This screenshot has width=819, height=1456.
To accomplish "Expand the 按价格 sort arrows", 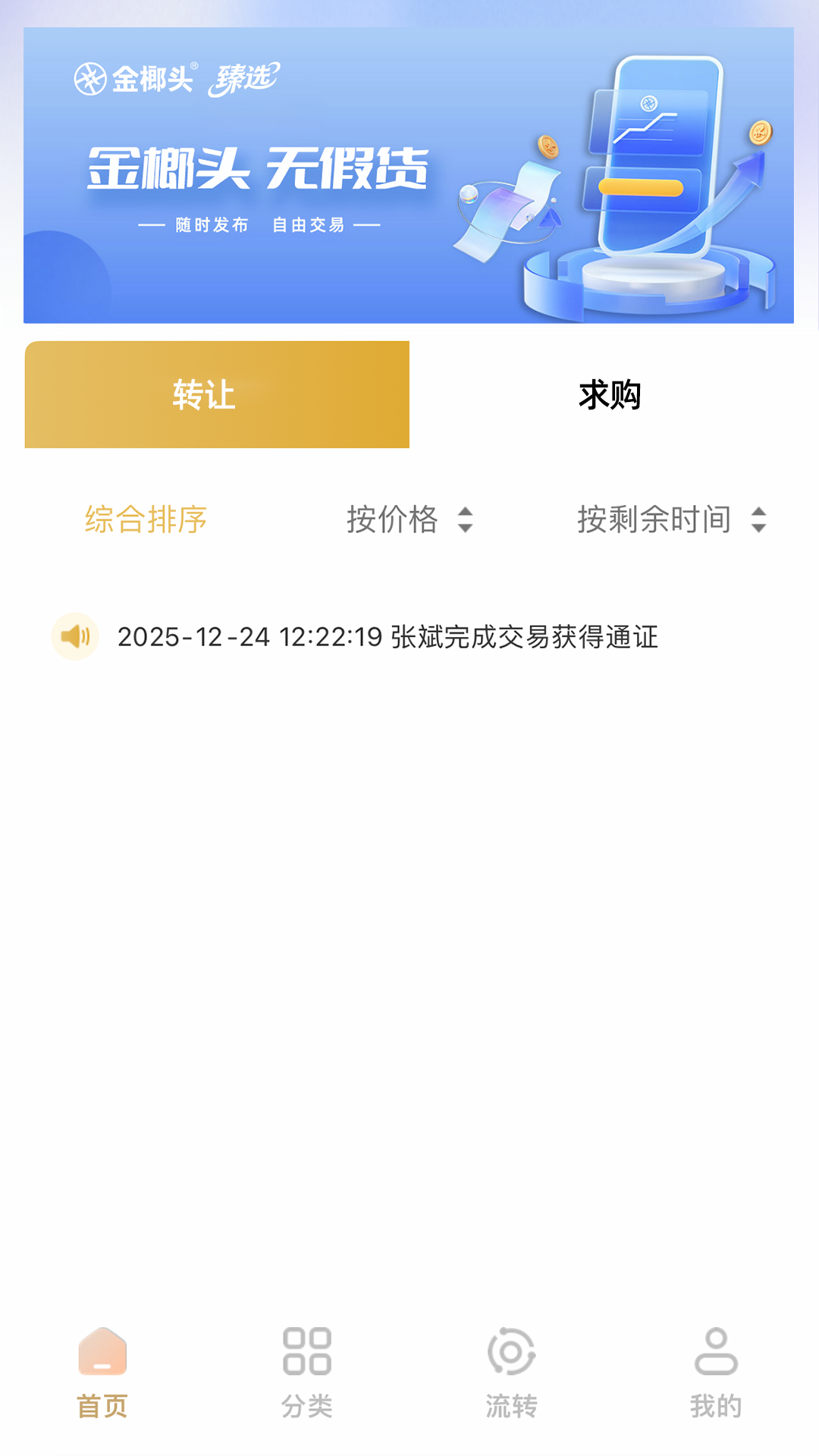I will coord(466,520).
